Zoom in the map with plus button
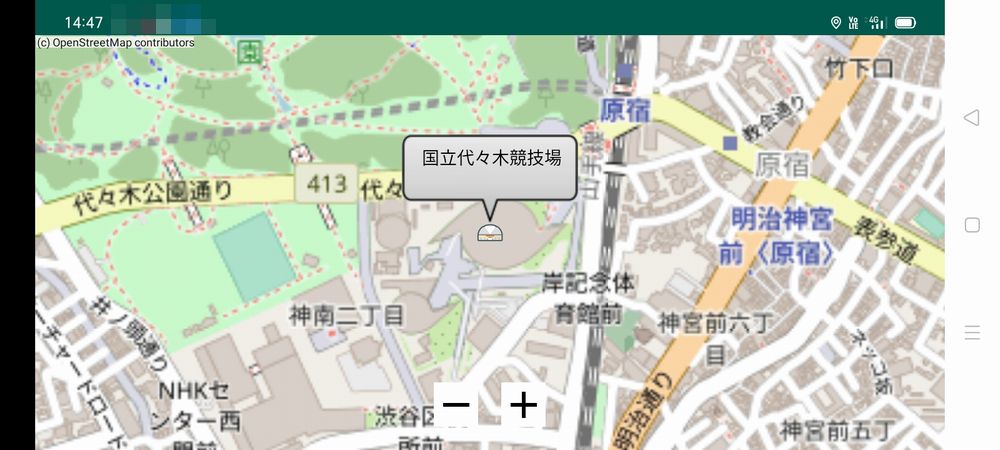The width and height of the screenshot is (1000, 450). pos(524,405)
